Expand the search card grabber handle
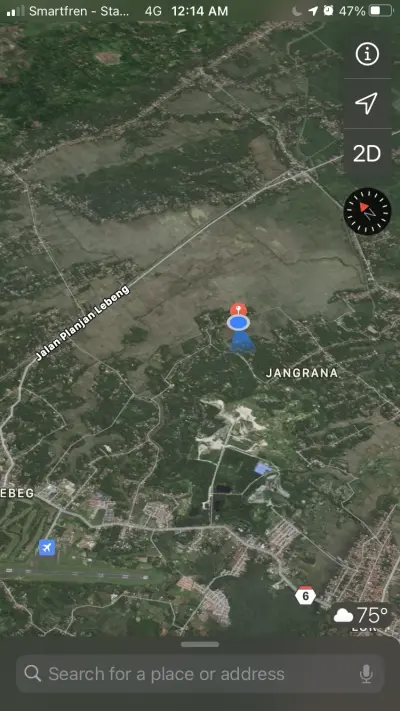400x711 pixels. pyautogui.click(x=200, y=644)
